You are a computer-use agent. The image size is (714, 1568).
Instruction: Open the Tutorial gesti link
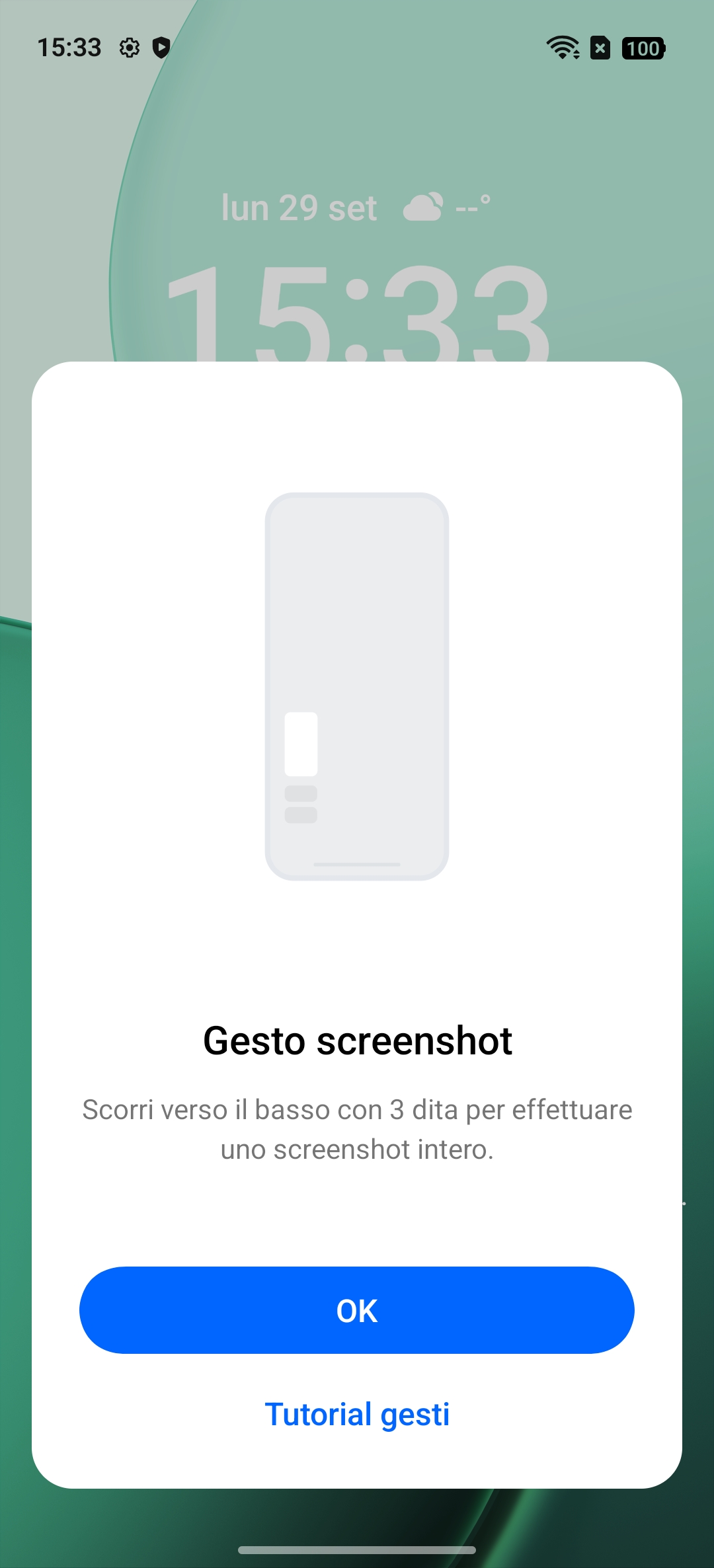[357, 1415]
